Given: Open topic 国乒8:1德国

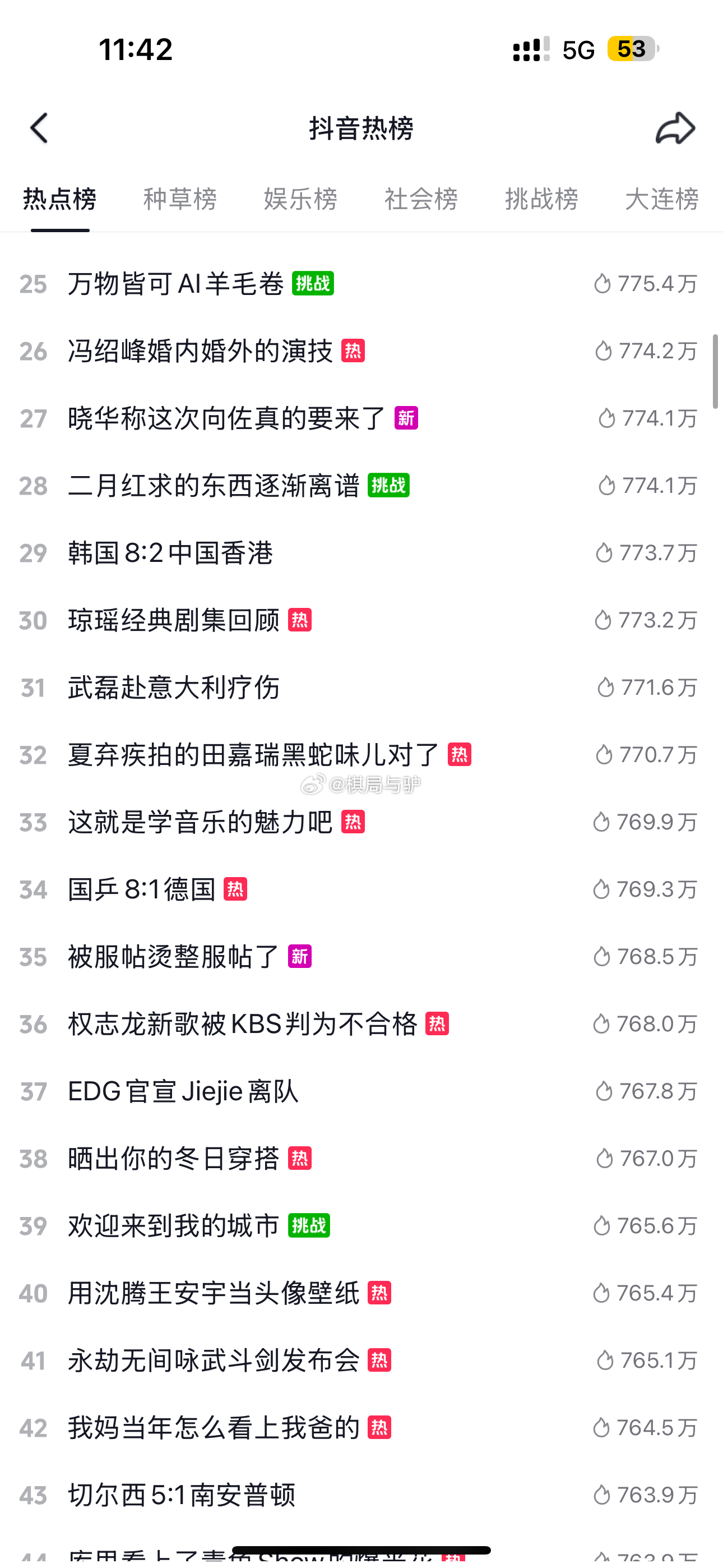Looking at the screenshot, I should [361, 889].
